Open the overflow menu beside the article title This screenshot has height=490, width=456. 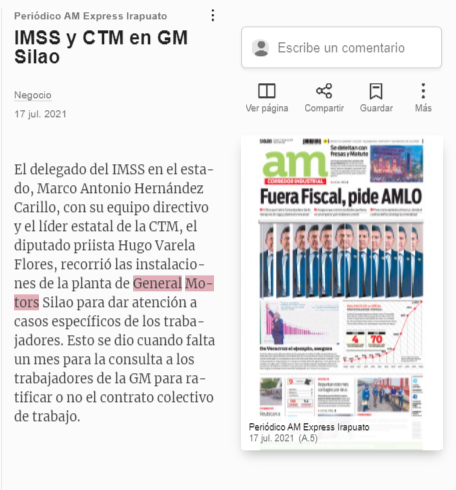[213, 16]
